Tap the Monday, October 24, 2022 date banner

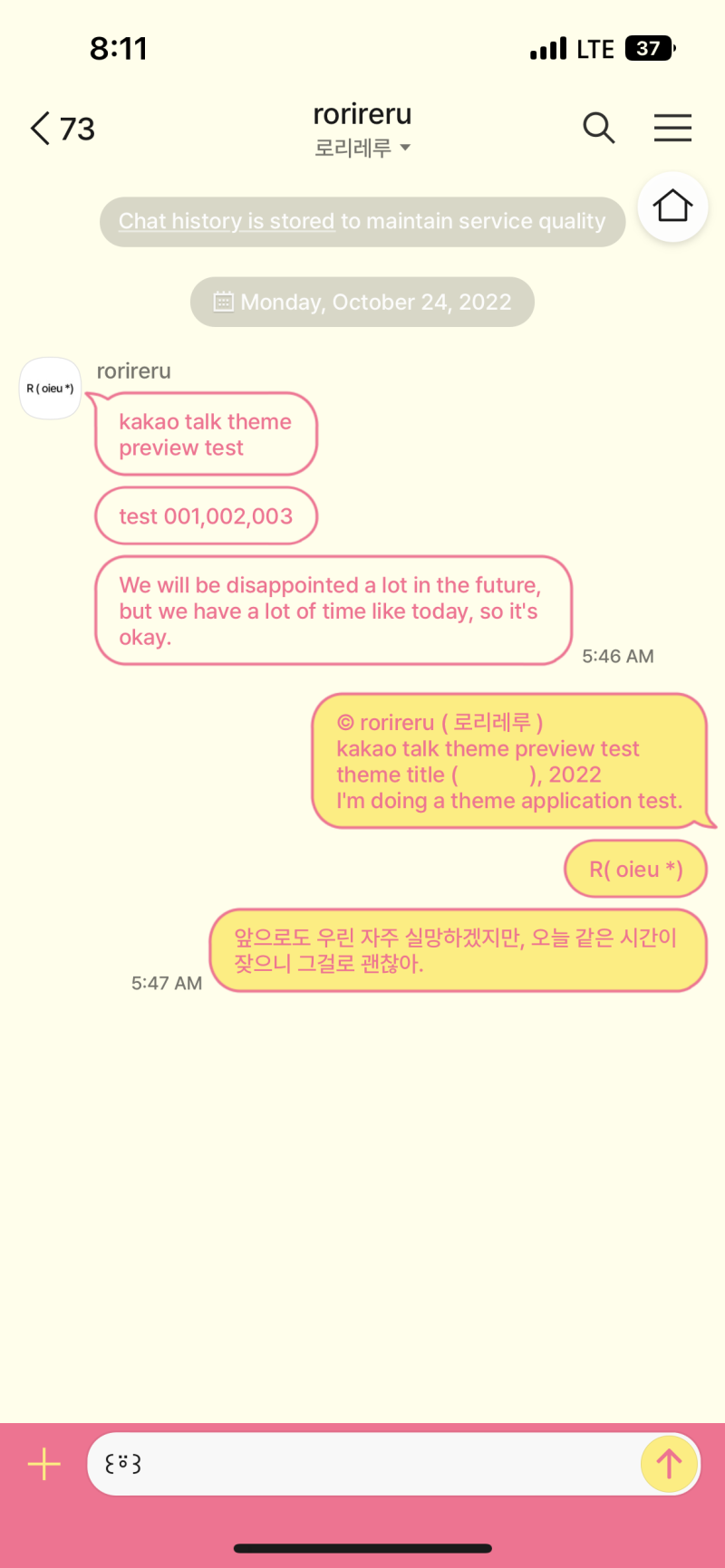[362, 302]
